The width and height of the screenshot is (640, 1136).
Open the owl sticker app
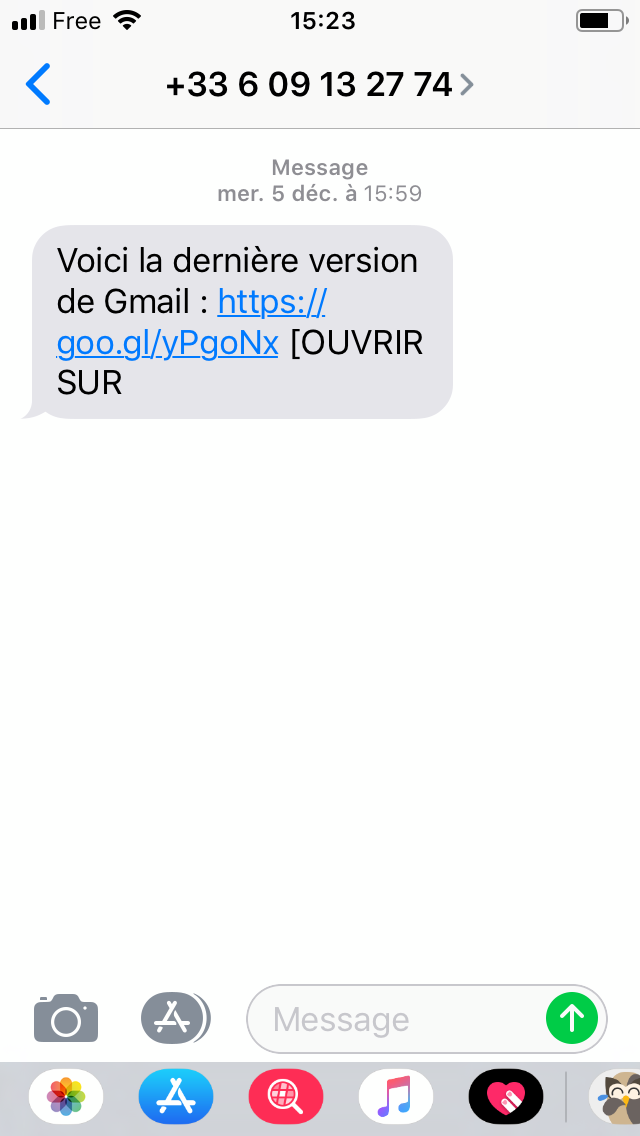coord(614,1098)
